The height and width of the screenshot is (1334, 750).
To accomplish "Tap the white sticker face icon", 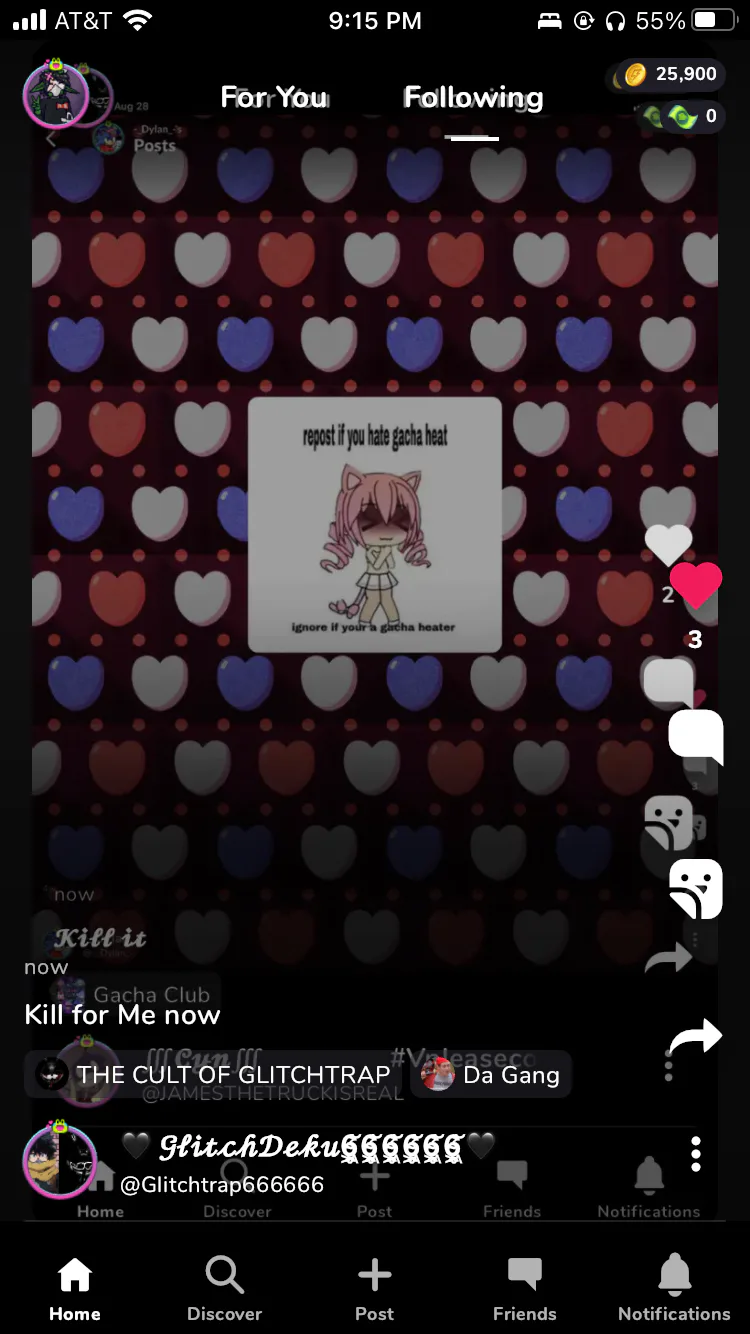I will click(696, 888).
